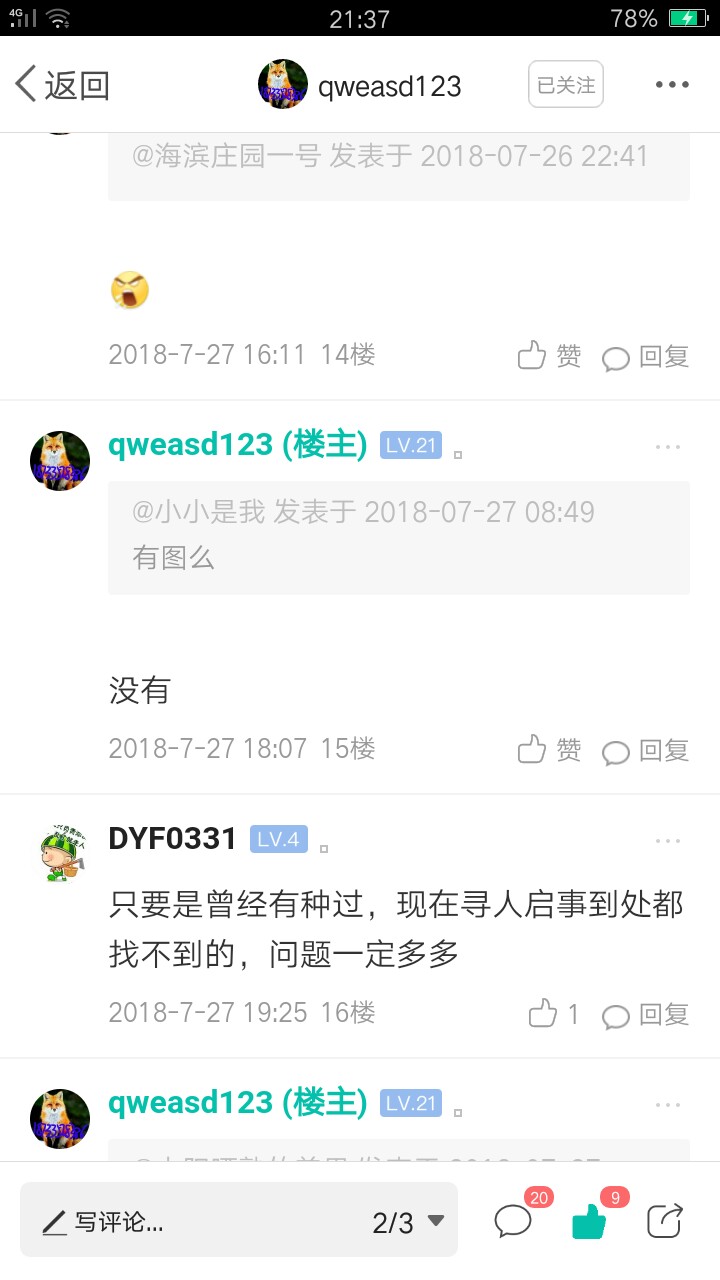This screenshot has height=1280, width=720.
Task: Open DYF0331's profile by tapping the avatar
Action: pyautogui.click(x=60, y=855)
